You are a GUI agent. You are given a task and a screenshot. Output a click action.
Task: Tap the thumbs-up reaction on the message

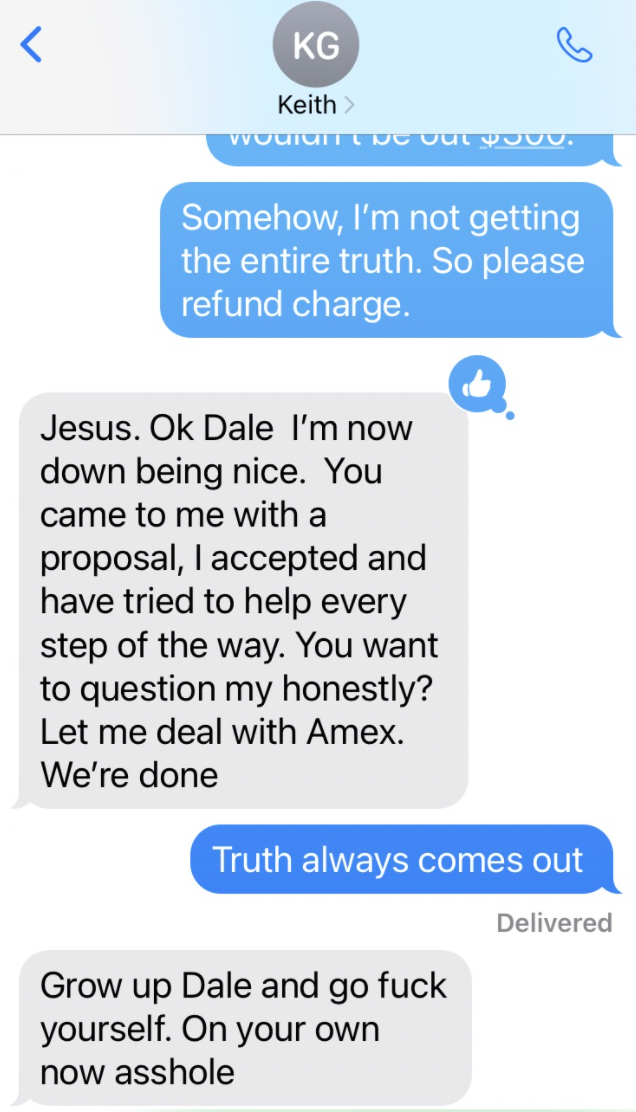[x=478, y=384]
